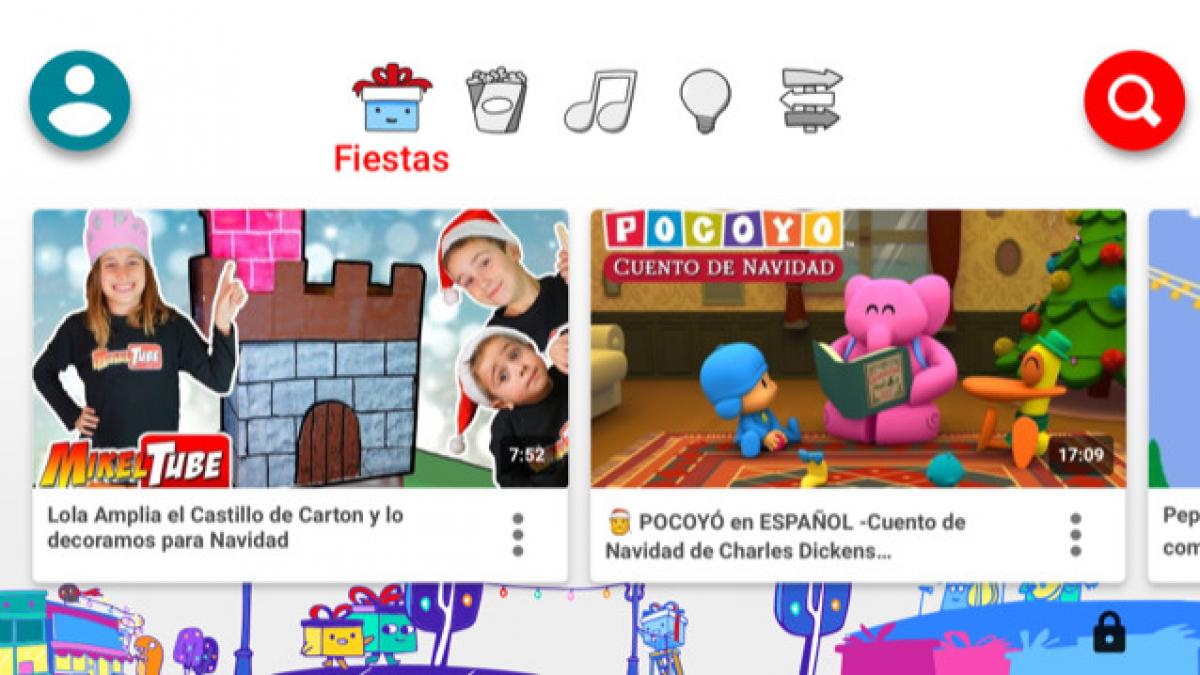Play POCOYÓ Cuento de Navidad video
The height and width of the screenshot is (675, 1200).
(857, 348)
